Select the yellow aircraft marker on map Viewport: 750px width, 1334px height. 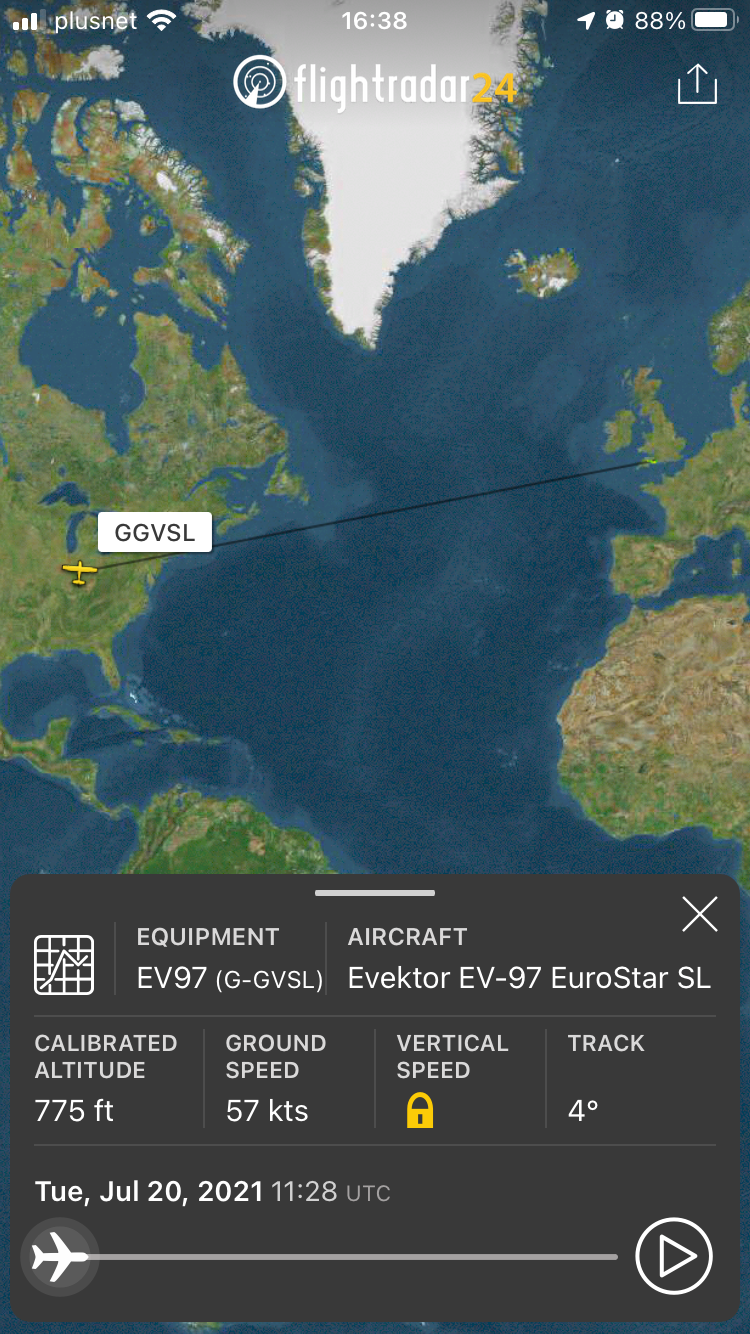(79, 573)
